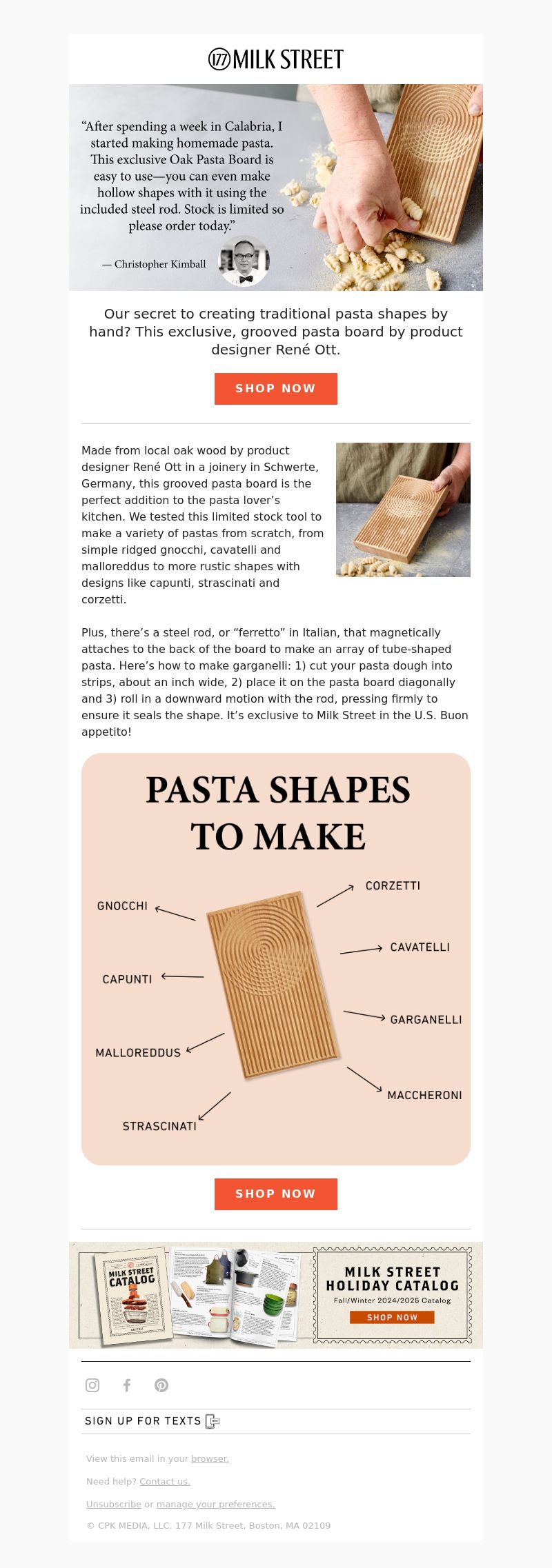Tap the Contact us link
Screen dimensions: 552x1568
pyautogui.click(x=164, y=1481)
